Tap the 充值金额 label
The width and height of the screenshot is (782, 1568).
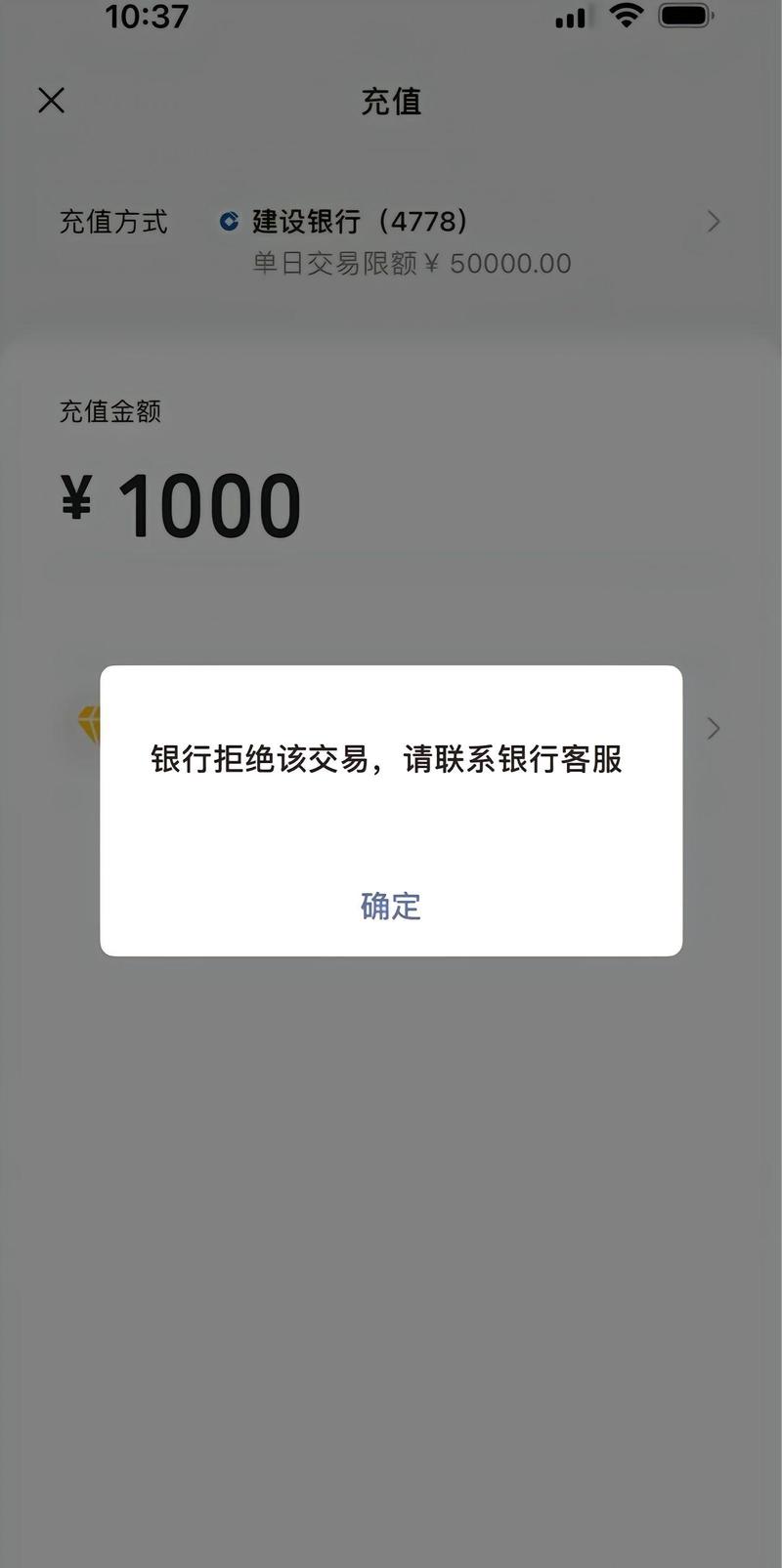coord(111,411)
